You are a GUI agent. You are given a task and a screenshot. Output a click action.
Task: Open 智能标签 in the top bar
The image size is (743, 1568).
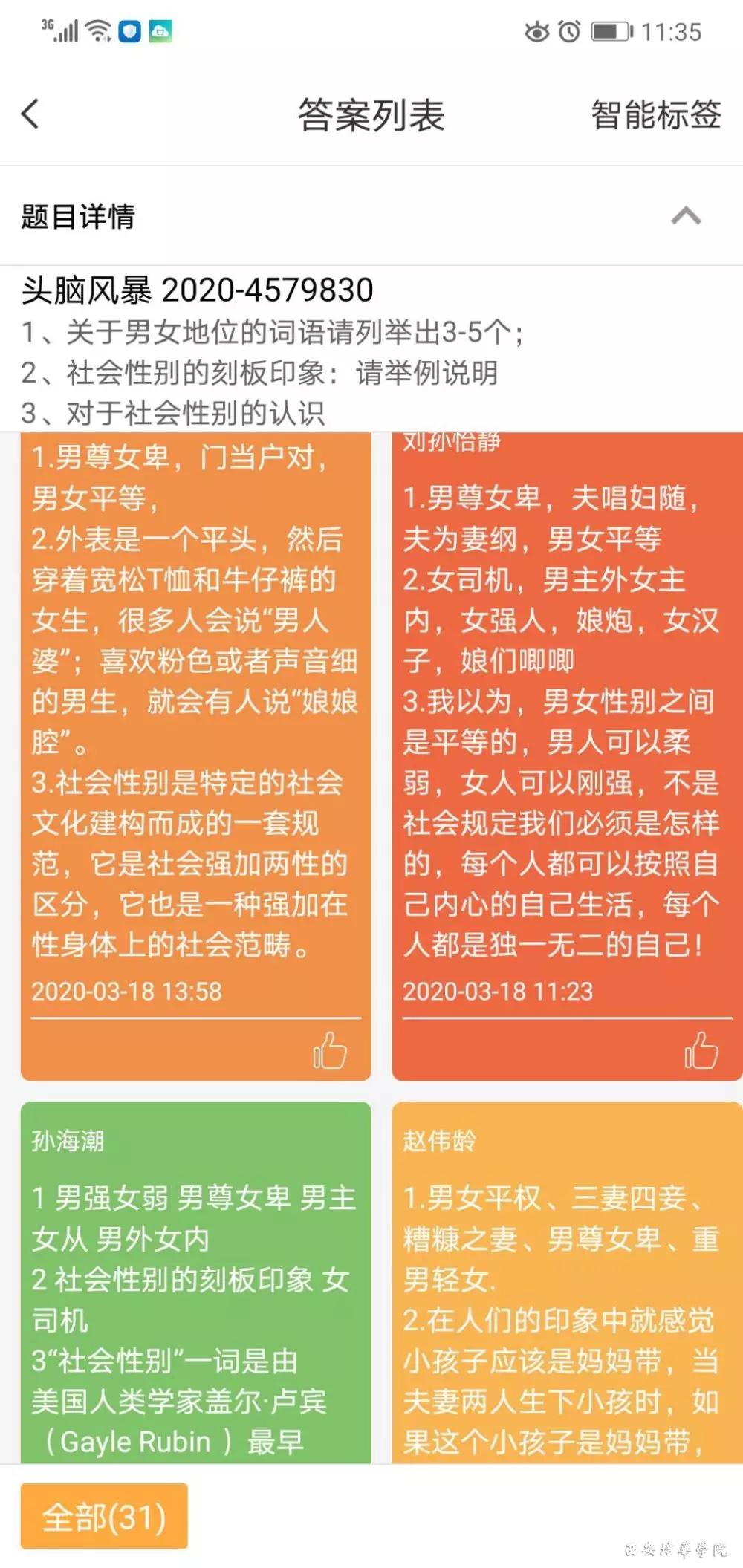(x=655, y=115)
